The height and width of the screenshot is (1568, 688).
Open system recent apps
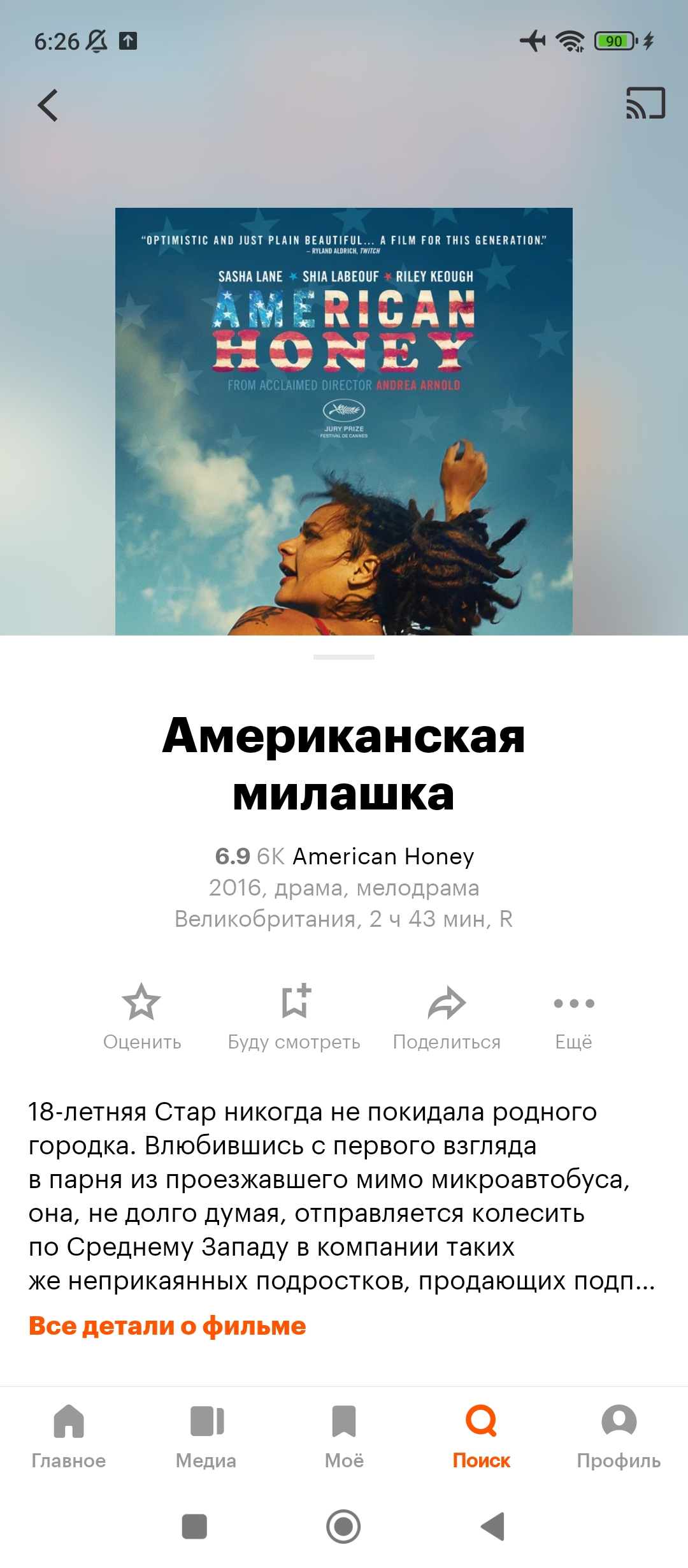pyautogui.click(x=194, y=1527)
